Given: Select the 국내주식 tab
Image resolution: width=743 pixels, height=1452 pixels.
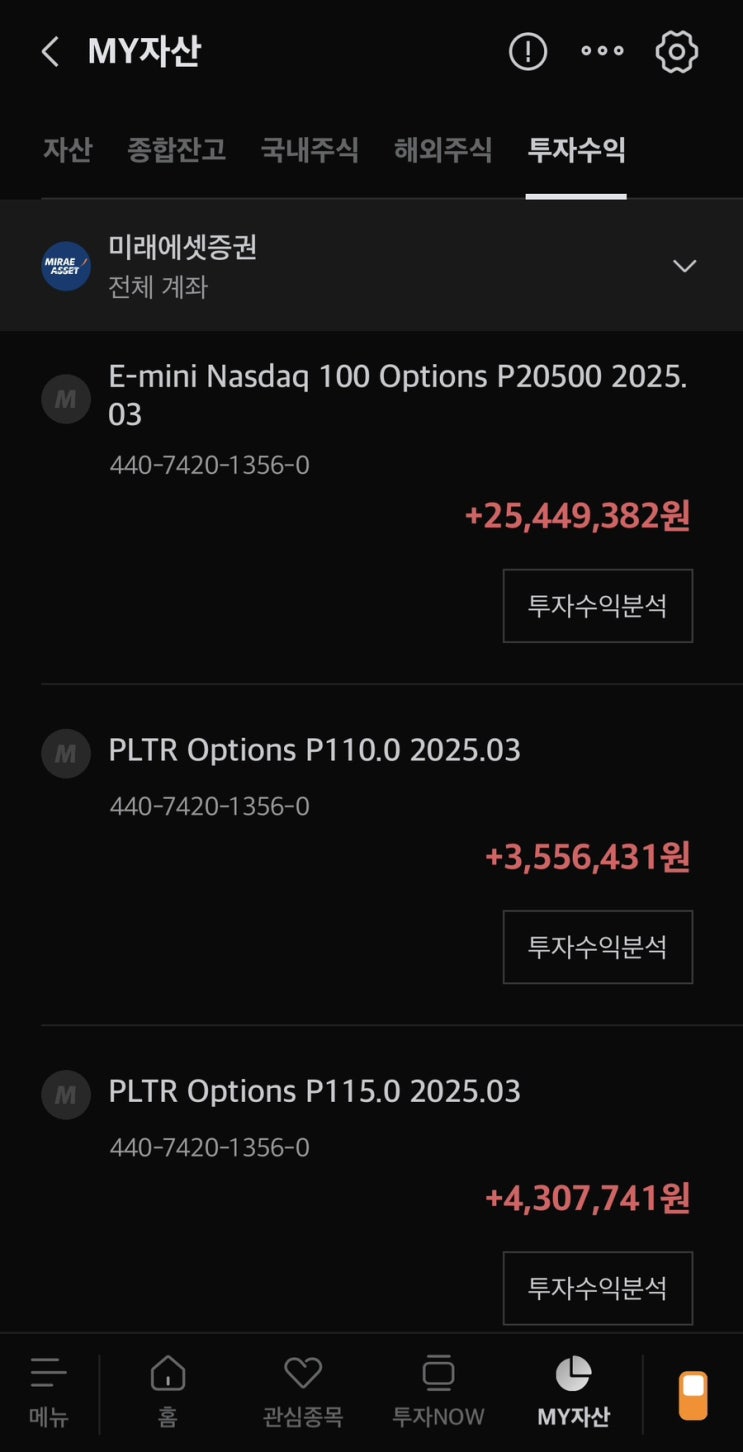Looking at the screenshot, I should tap(309, 150).
